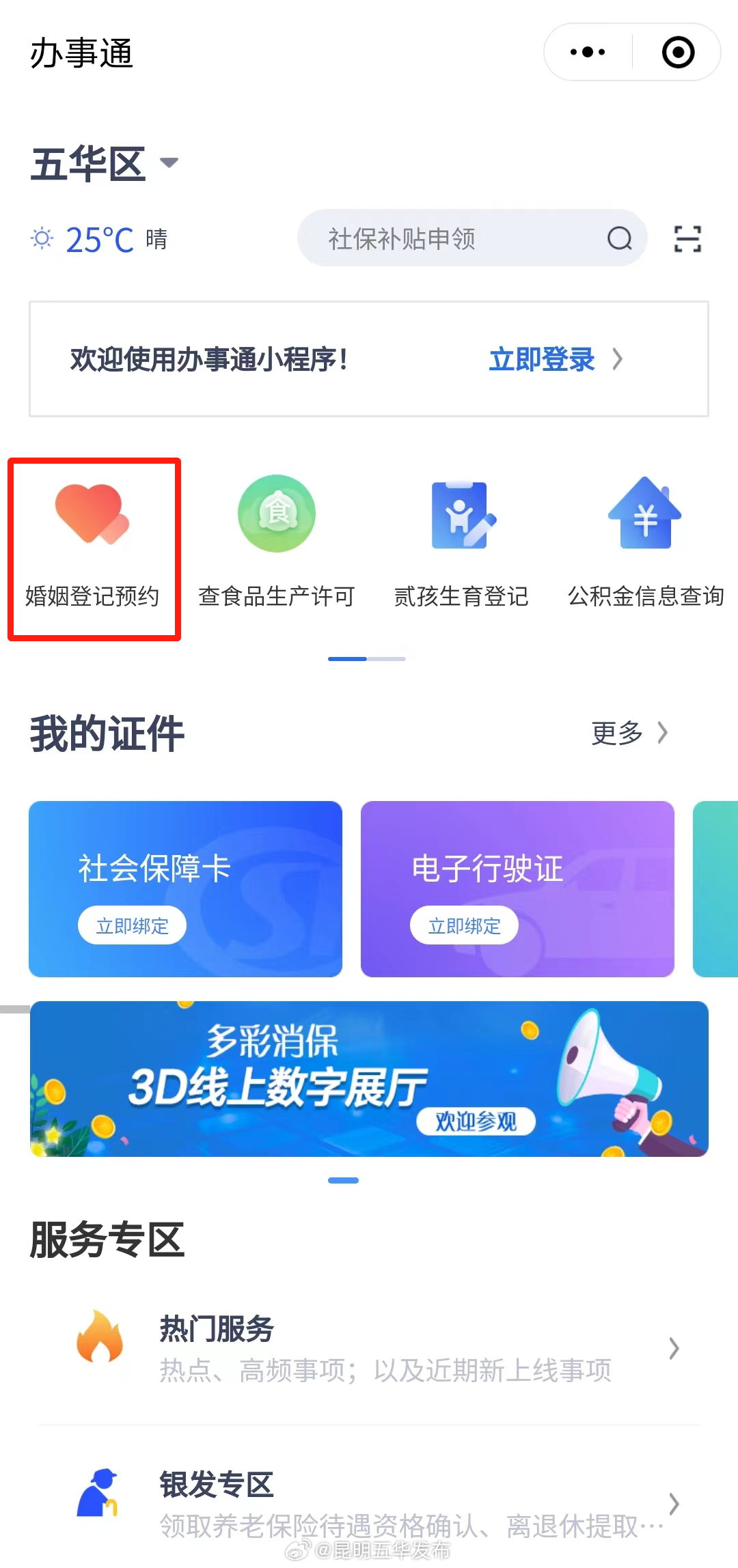Tap the target circle button at top right
The height and width of the screenshot is (1568, 738).
677,52
